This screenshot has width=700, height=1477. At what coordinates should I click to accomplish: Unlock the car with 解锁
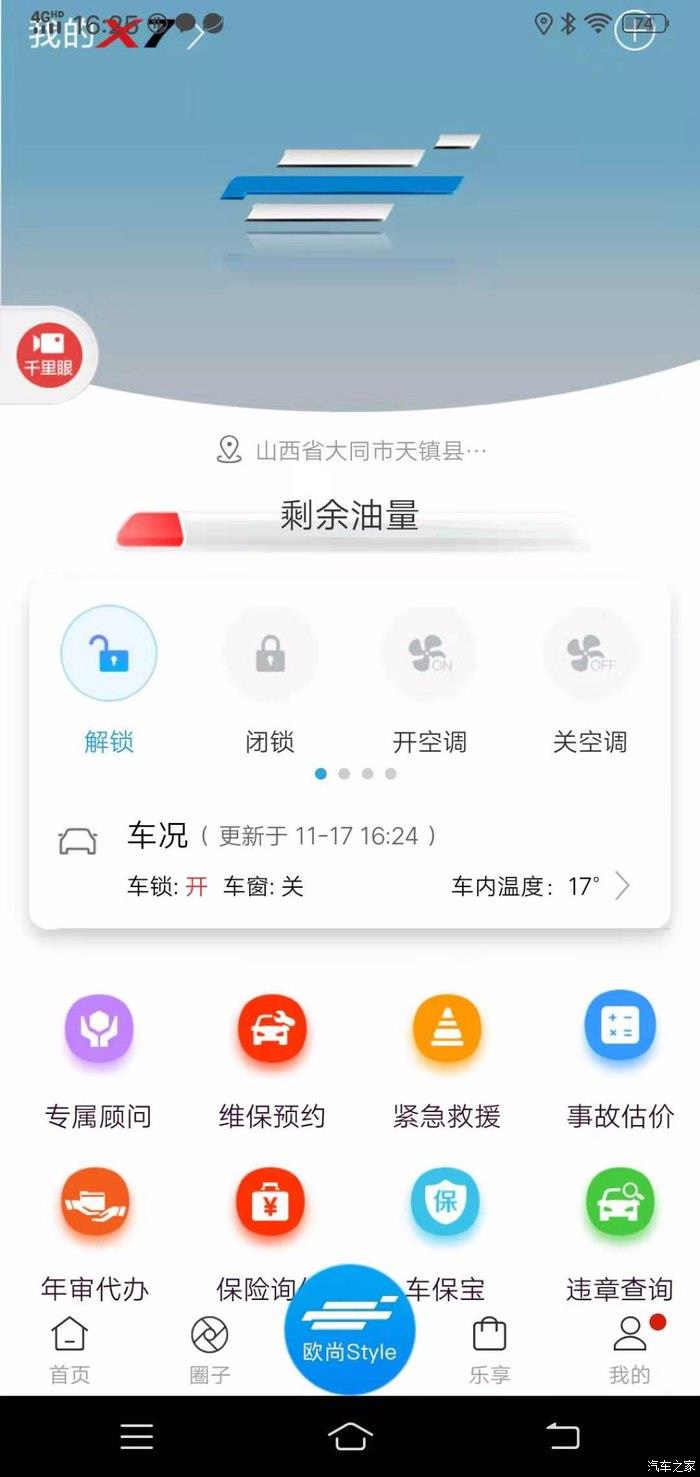109,655
